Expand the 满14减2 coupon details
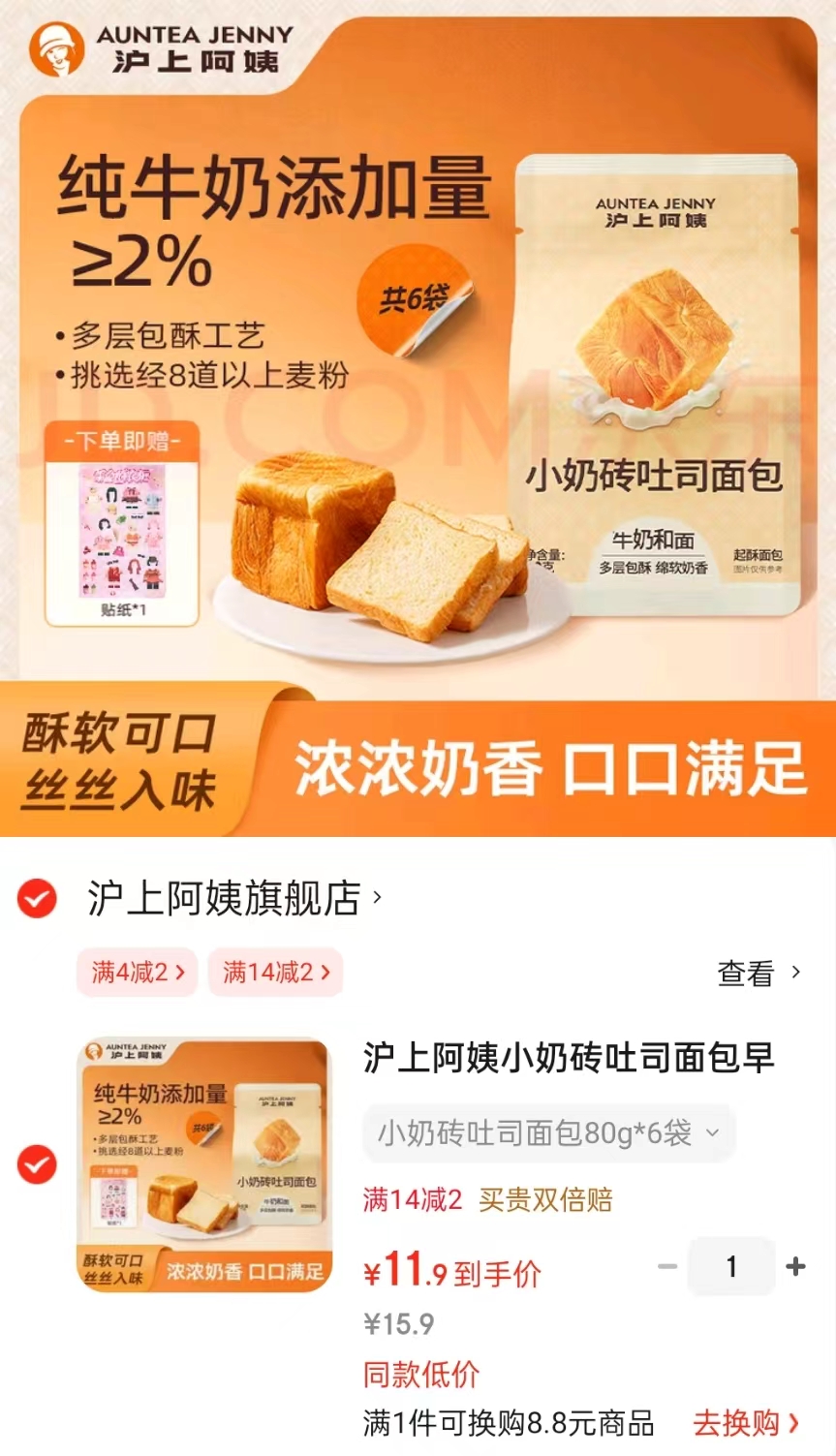836x1456 pixels. tap(275, 972)
